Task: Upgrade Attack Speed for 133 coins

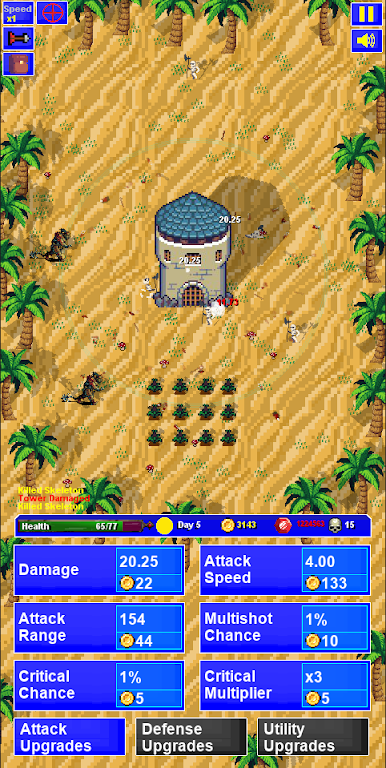Action: [x=285, y=570]
